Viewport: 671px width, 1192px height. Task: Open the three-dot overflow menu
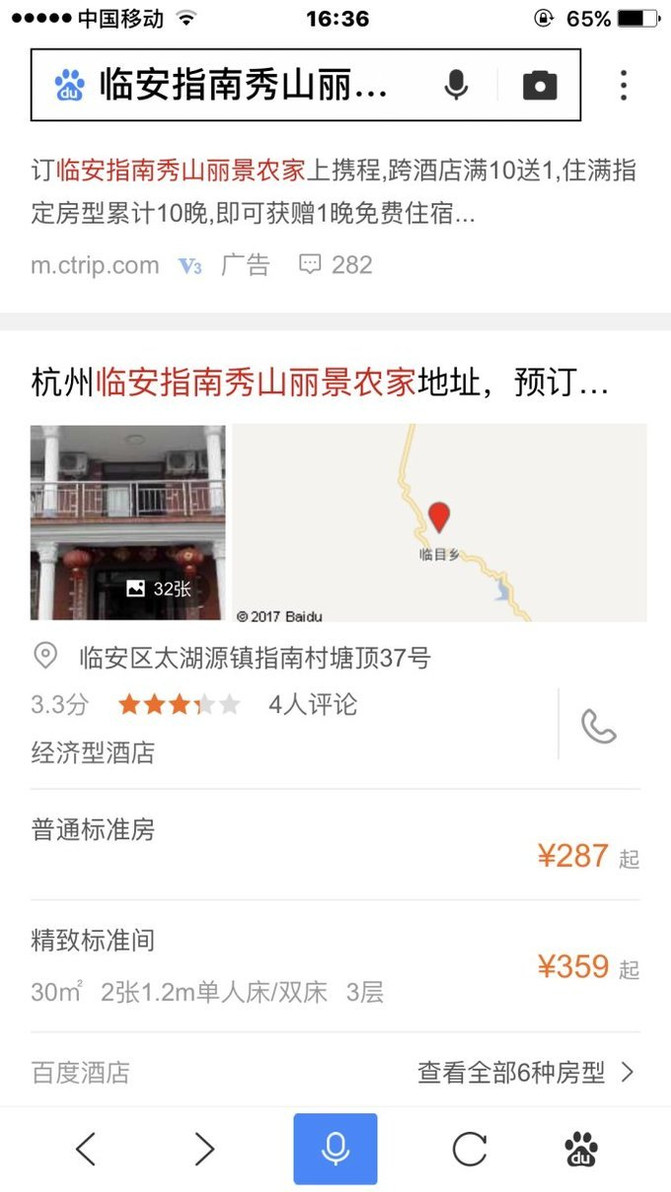click(623, 85)
